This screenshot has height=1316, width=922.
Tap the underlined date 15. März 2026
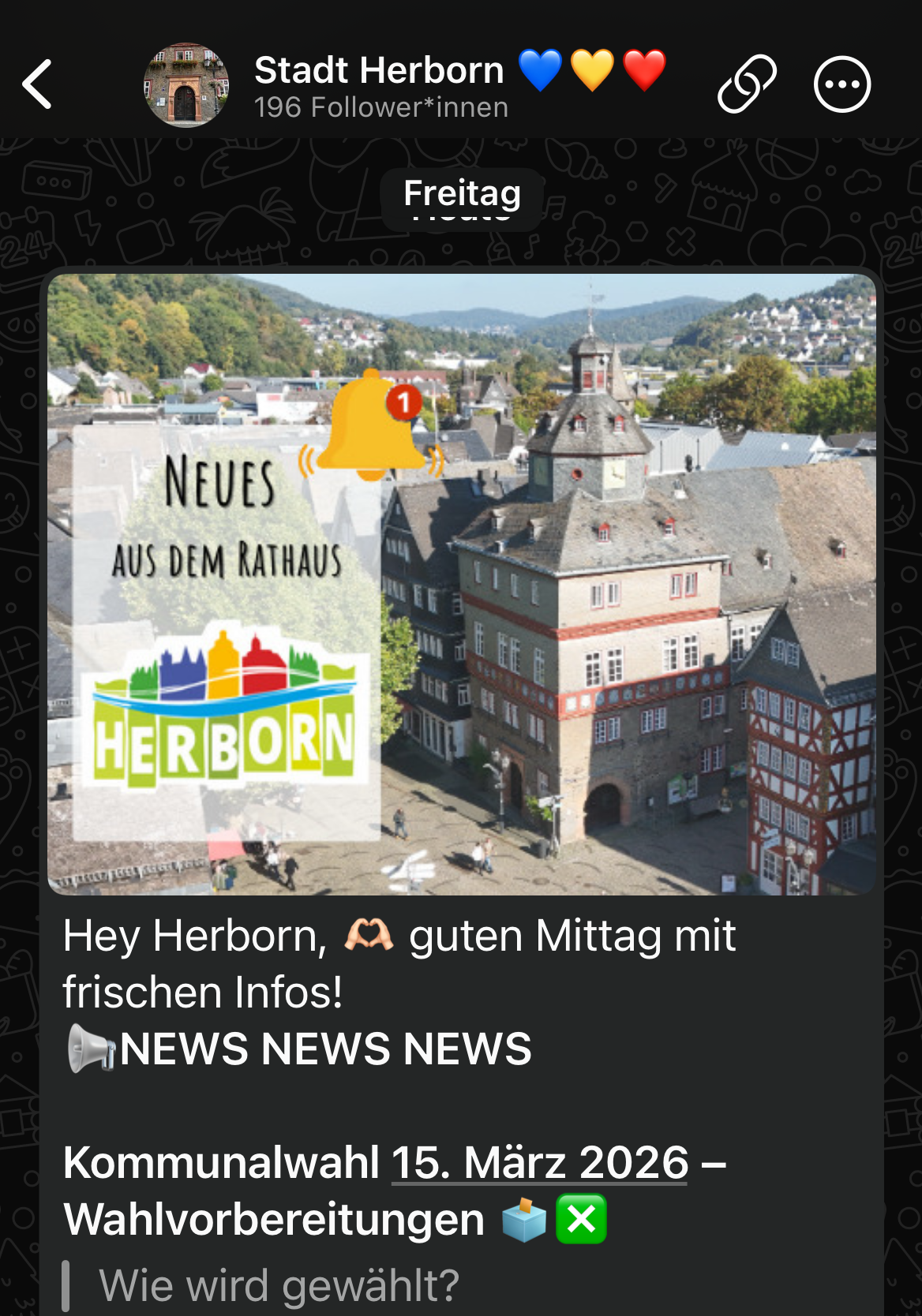[540, 1162]
